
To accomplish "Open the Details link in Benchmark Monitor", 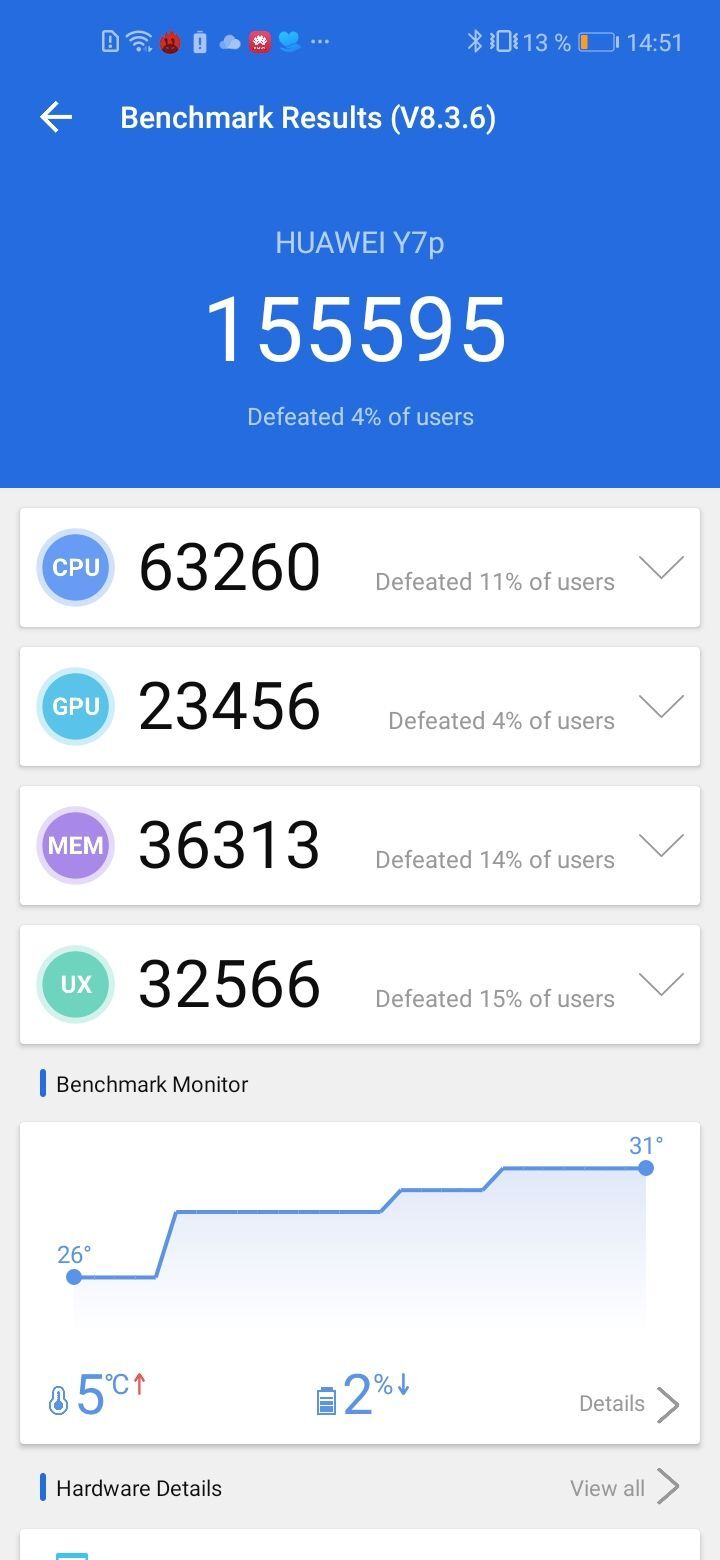I will coord(611,1403).
